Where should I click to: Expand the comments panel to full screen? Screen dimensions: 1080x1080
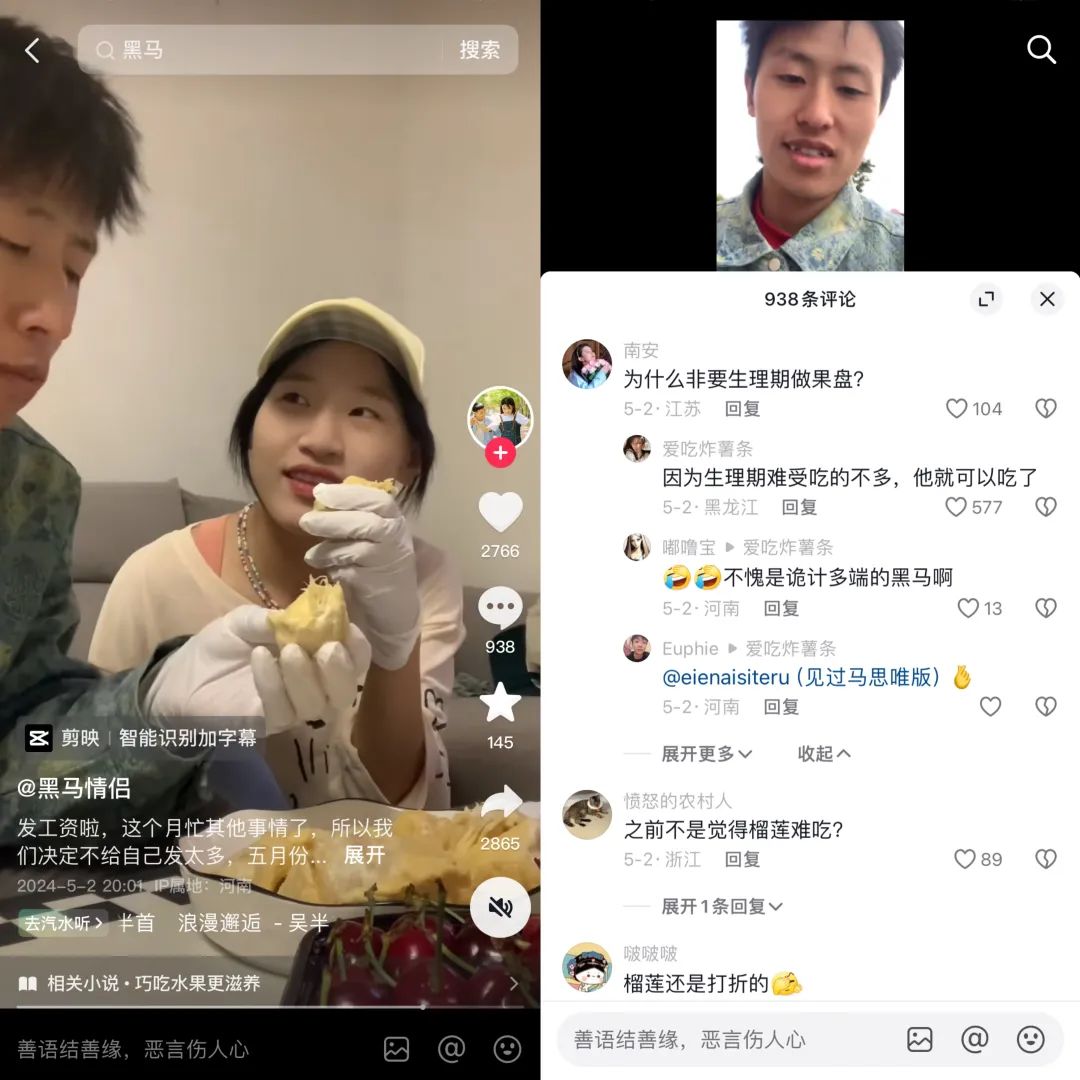pos(987,299)
